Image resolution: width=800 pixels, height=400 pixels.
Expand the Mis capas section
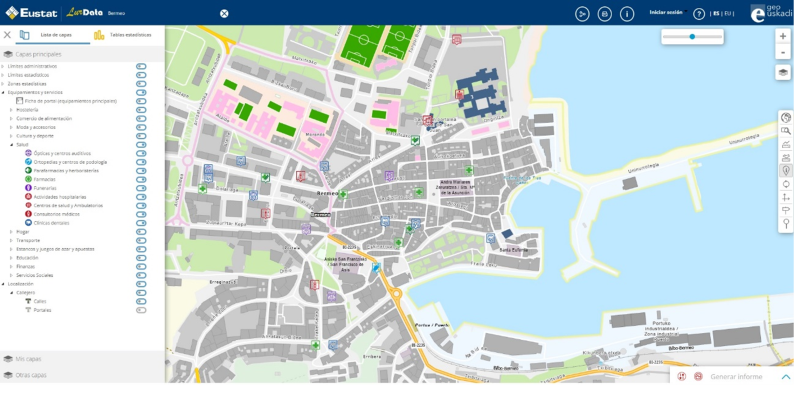tap(28, 358)
